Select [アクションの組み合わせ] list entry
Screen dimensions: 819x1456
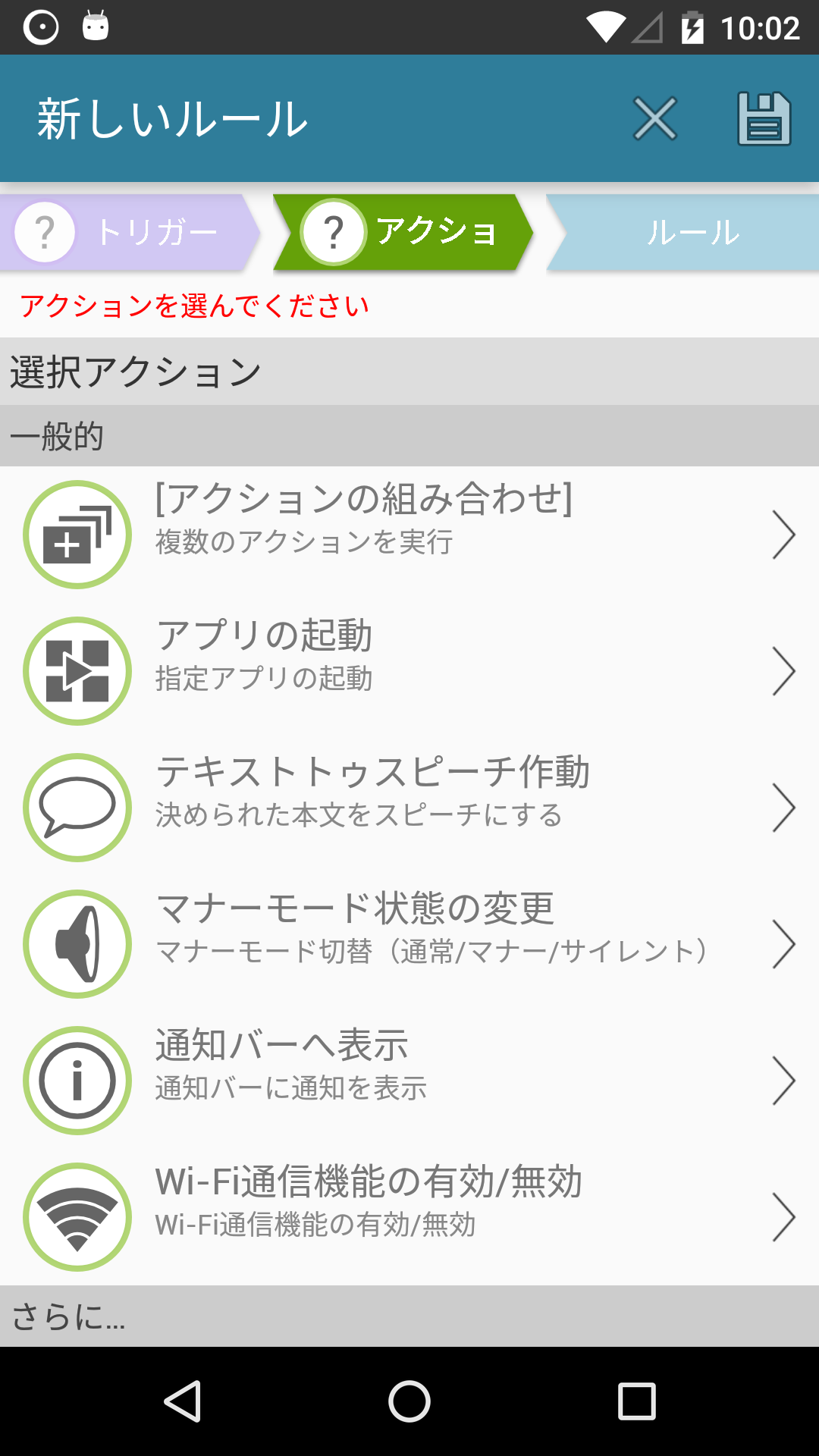point(409,535)
